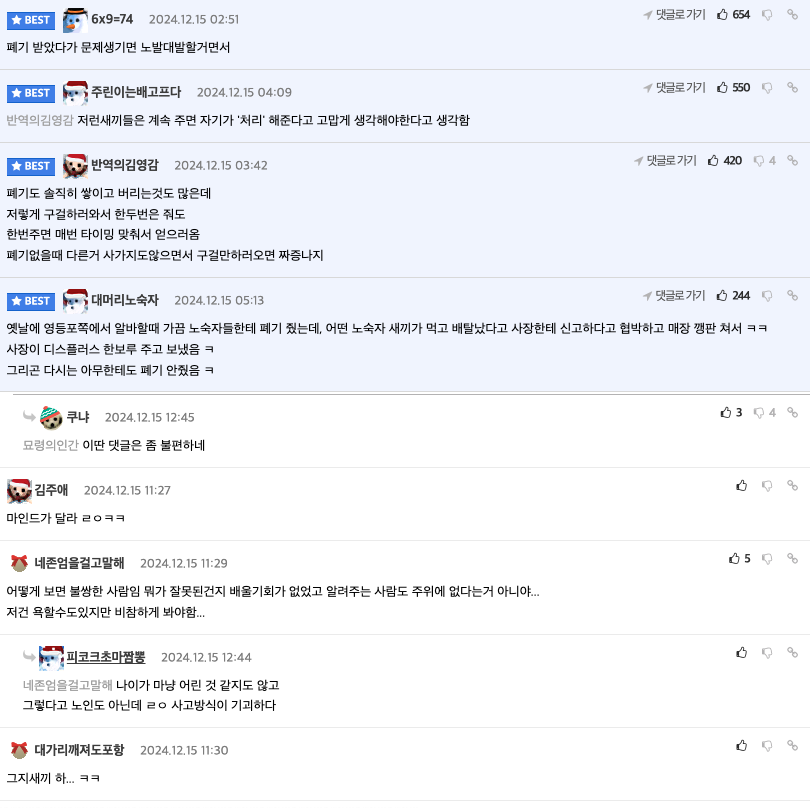Like 네존엄을걸고말해's comment
The height and width of the screenshot is (808, 810).
[735, 558]
